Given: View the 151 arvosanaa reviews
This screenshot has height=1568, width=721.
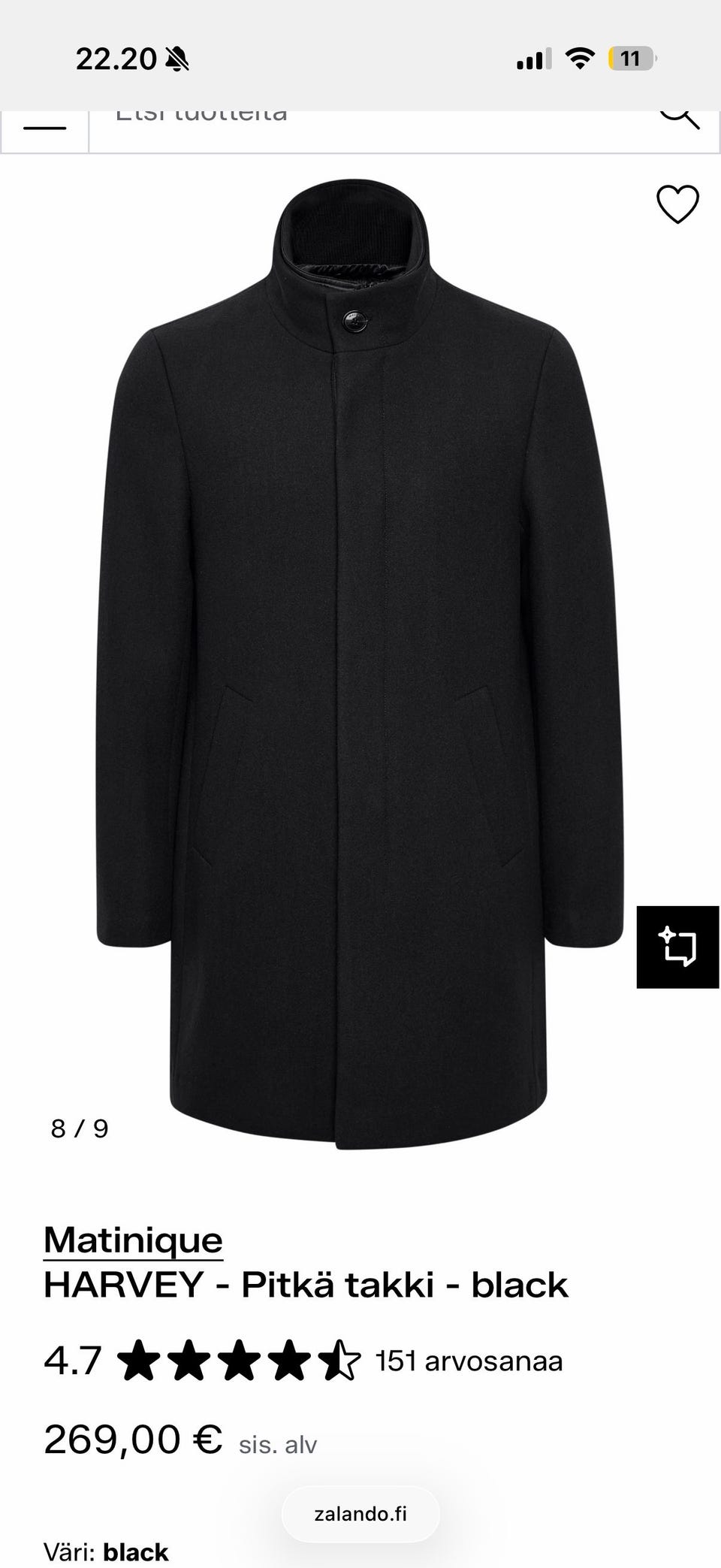Looking at the screenshot, I should tap(469, 1361).
